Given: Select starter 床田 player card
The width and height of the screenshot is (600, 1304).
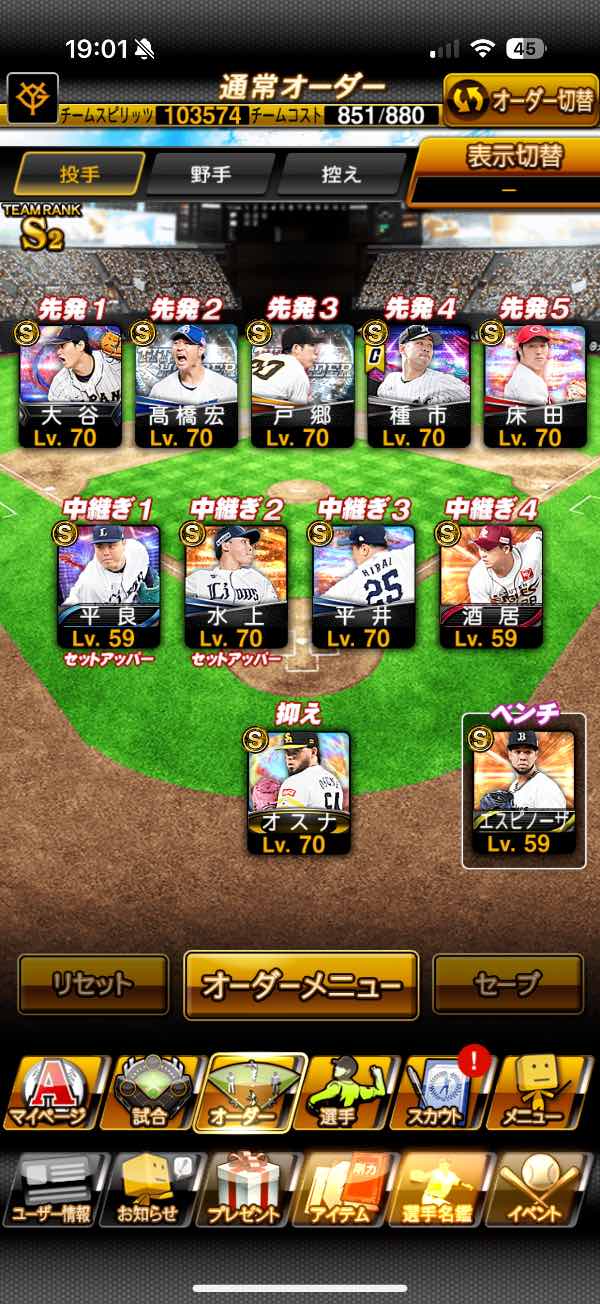Looking at the screenshot, I should (x=535, y=386).
